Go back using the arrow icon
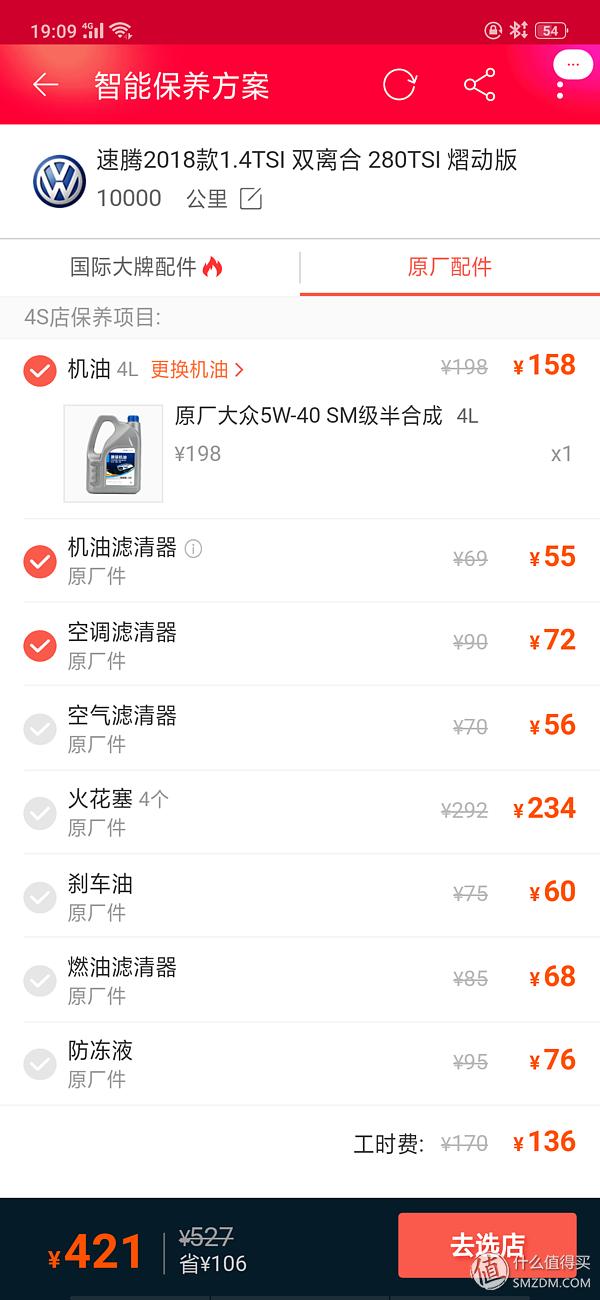The height and width of the screenshot is (1300, 600). coord(46,85)
